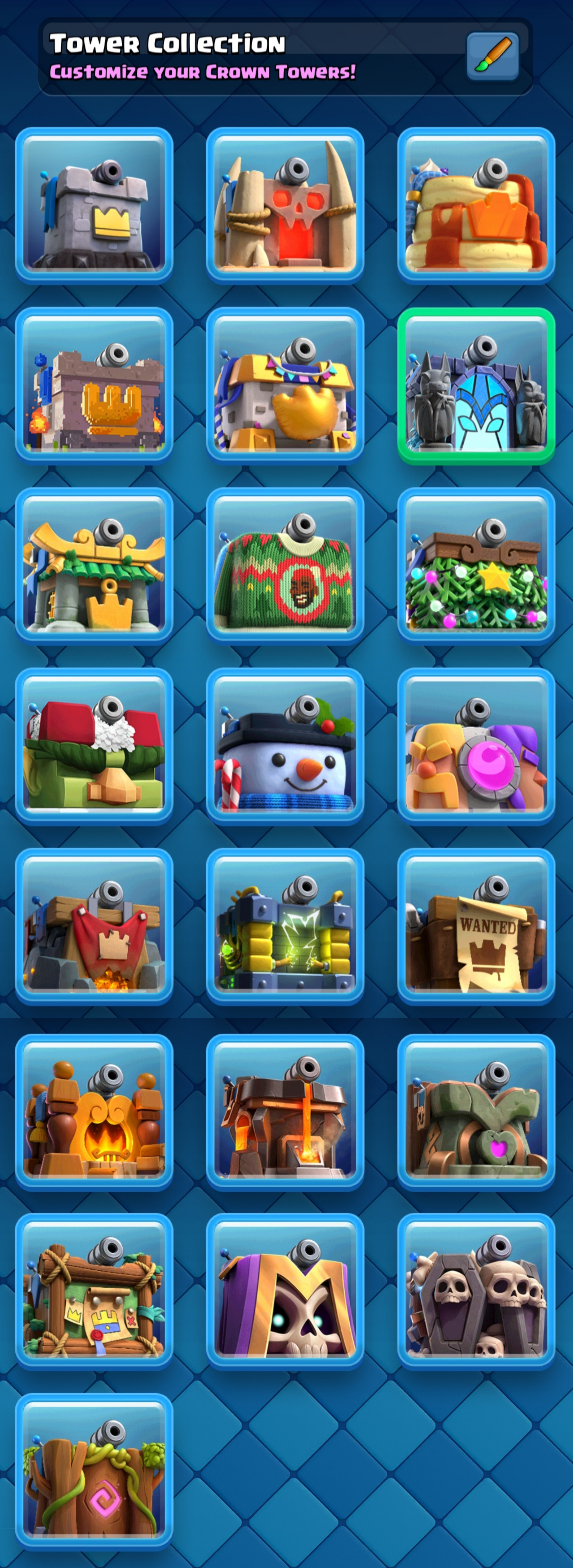This screenshot has height=1568, width=573.
Task: Select the molten lava forge tower
Action: 285,1112
